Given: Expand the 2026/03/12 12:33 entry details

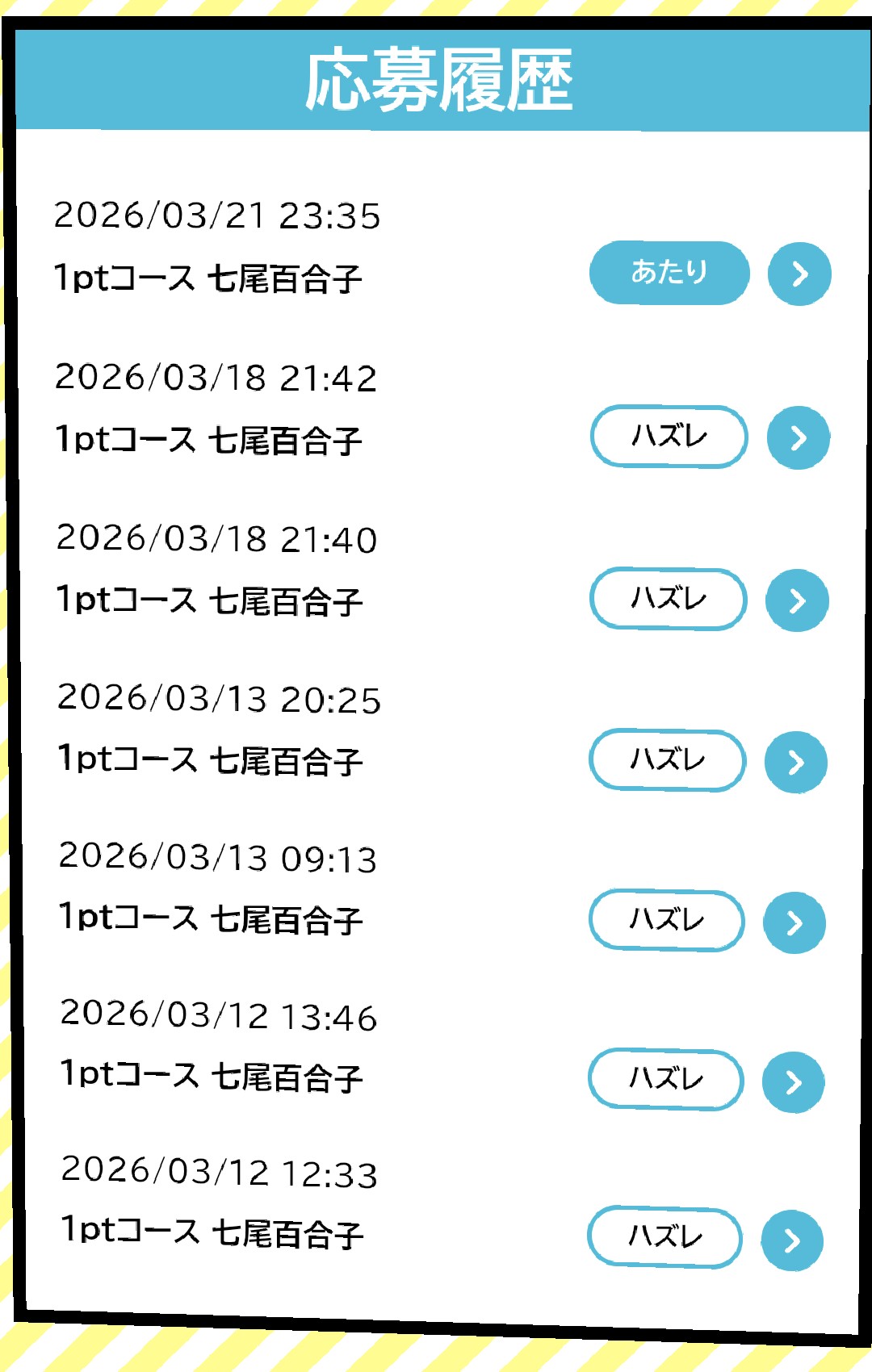Looking at the screenshot, I should [792, 1240].
